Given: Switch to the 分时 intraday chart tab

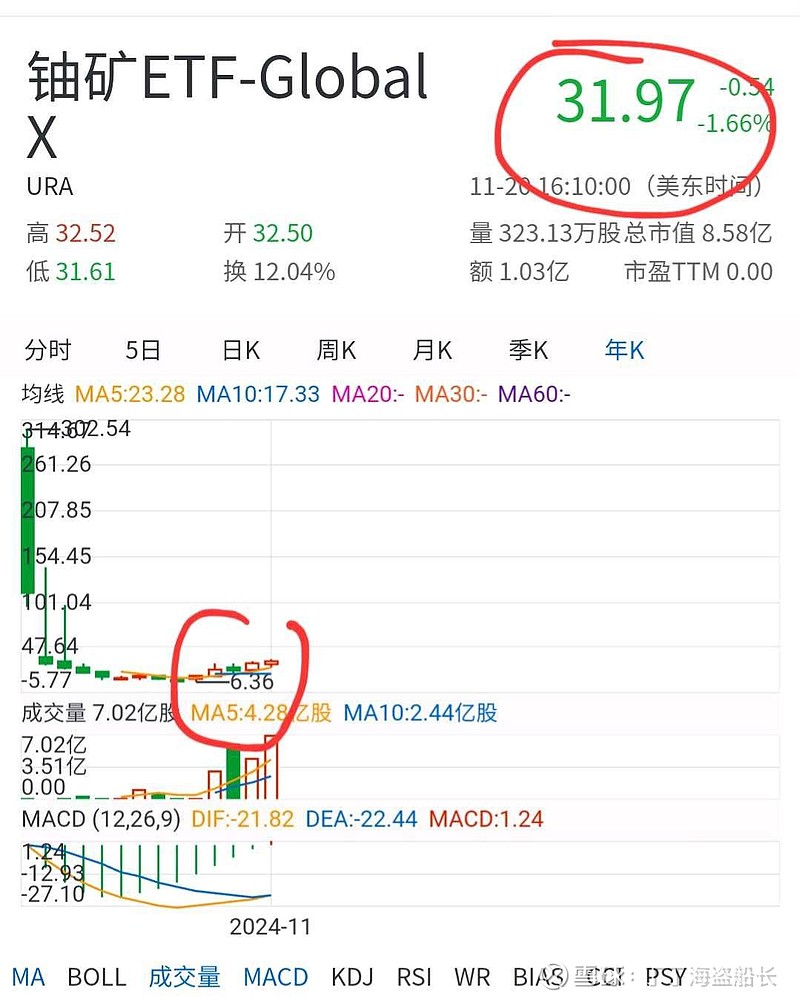Looking at the screenshot, I should click(x=48, y=350).
